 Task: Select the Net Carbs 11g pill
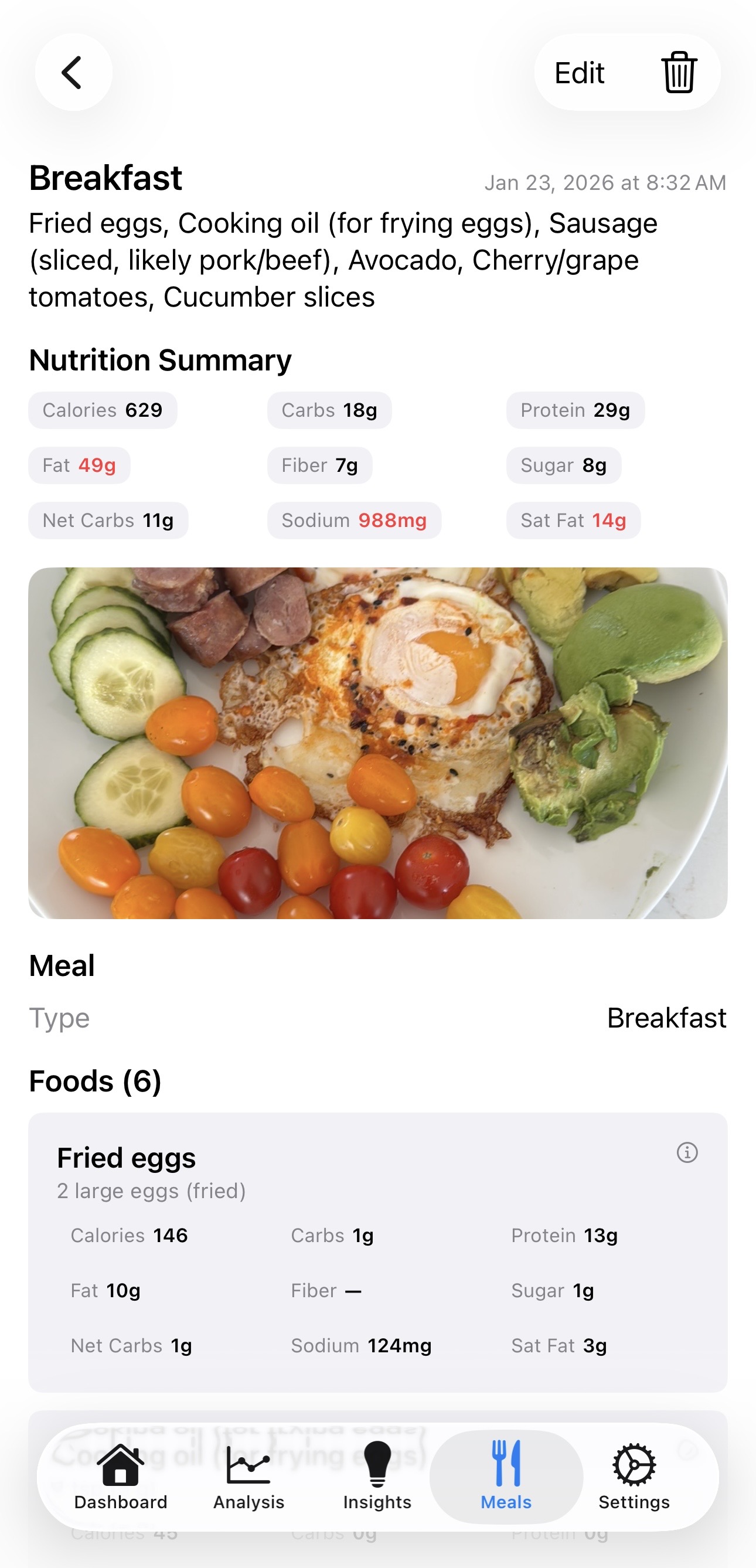(x=108, y=520)
